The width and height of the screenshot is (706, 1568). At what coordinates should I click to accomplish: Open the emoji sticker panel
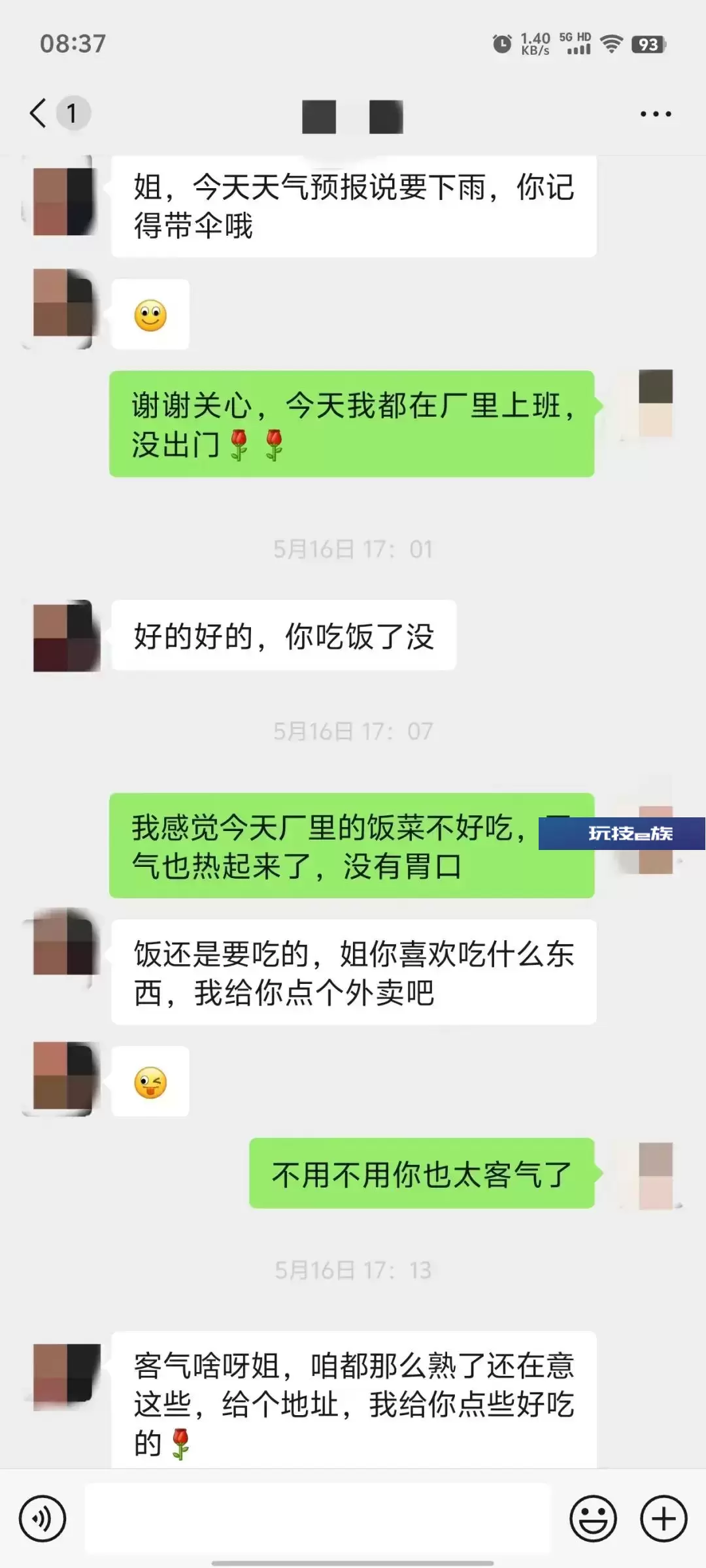coord(593,1519)
